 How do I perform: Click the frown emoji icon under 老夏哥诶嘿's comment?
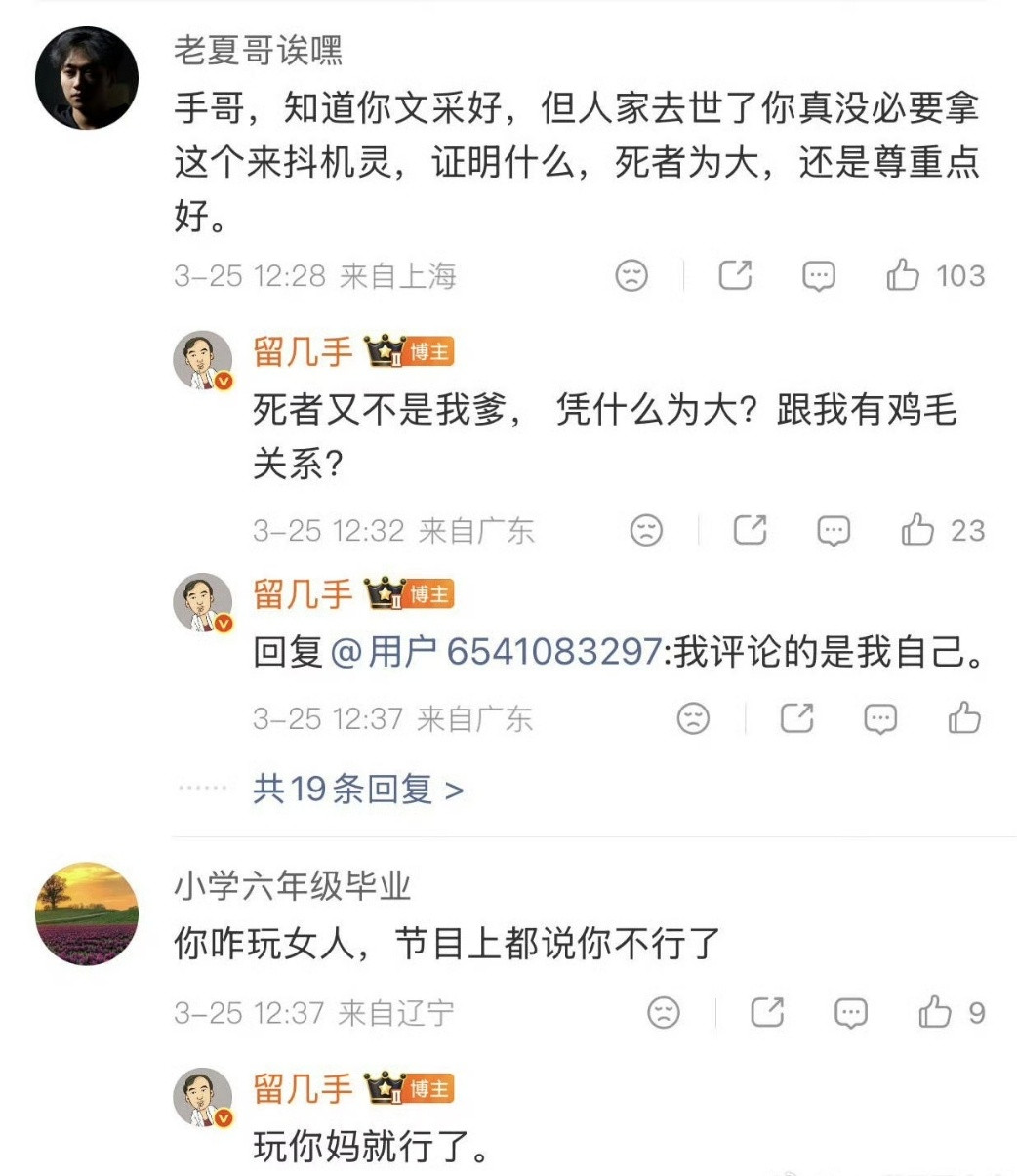pyautogui.click(x=634, y=275)
